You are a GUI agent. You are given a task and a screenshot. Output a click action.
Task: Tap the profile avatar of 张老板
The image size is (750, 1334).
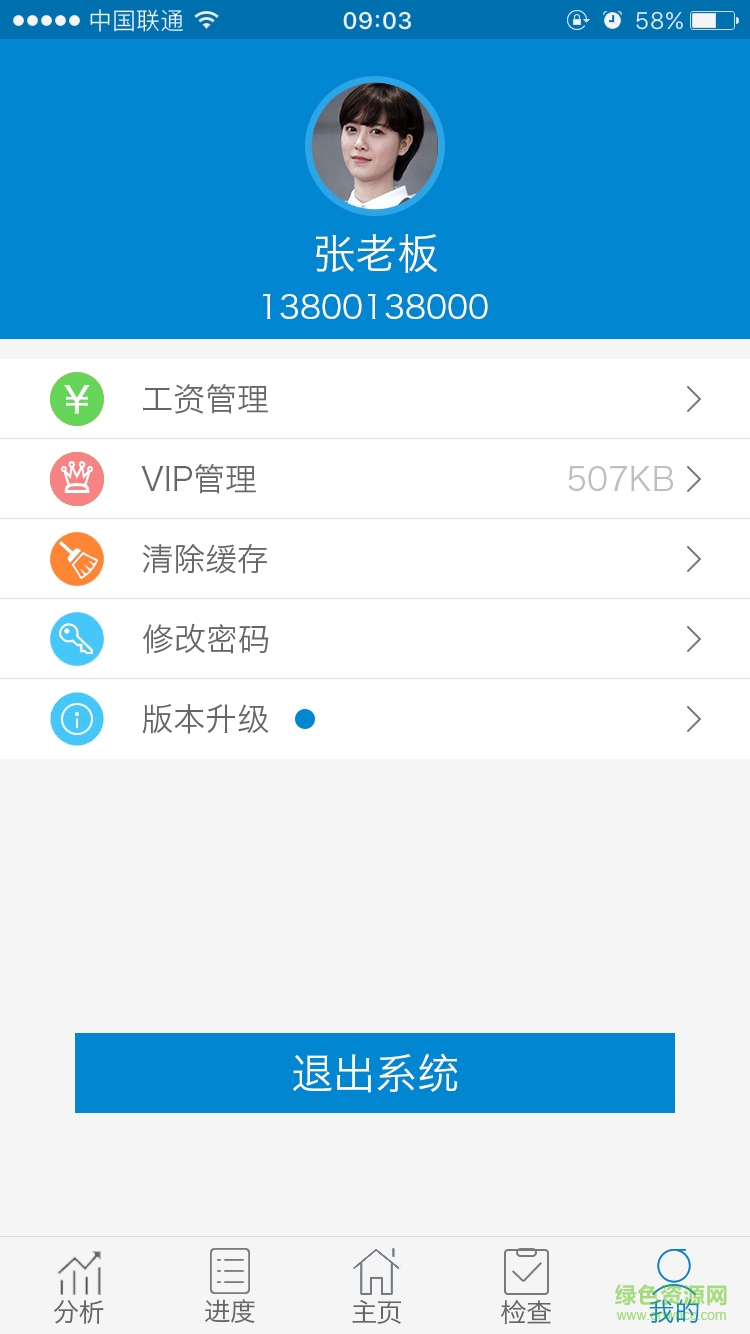[375, 146]
